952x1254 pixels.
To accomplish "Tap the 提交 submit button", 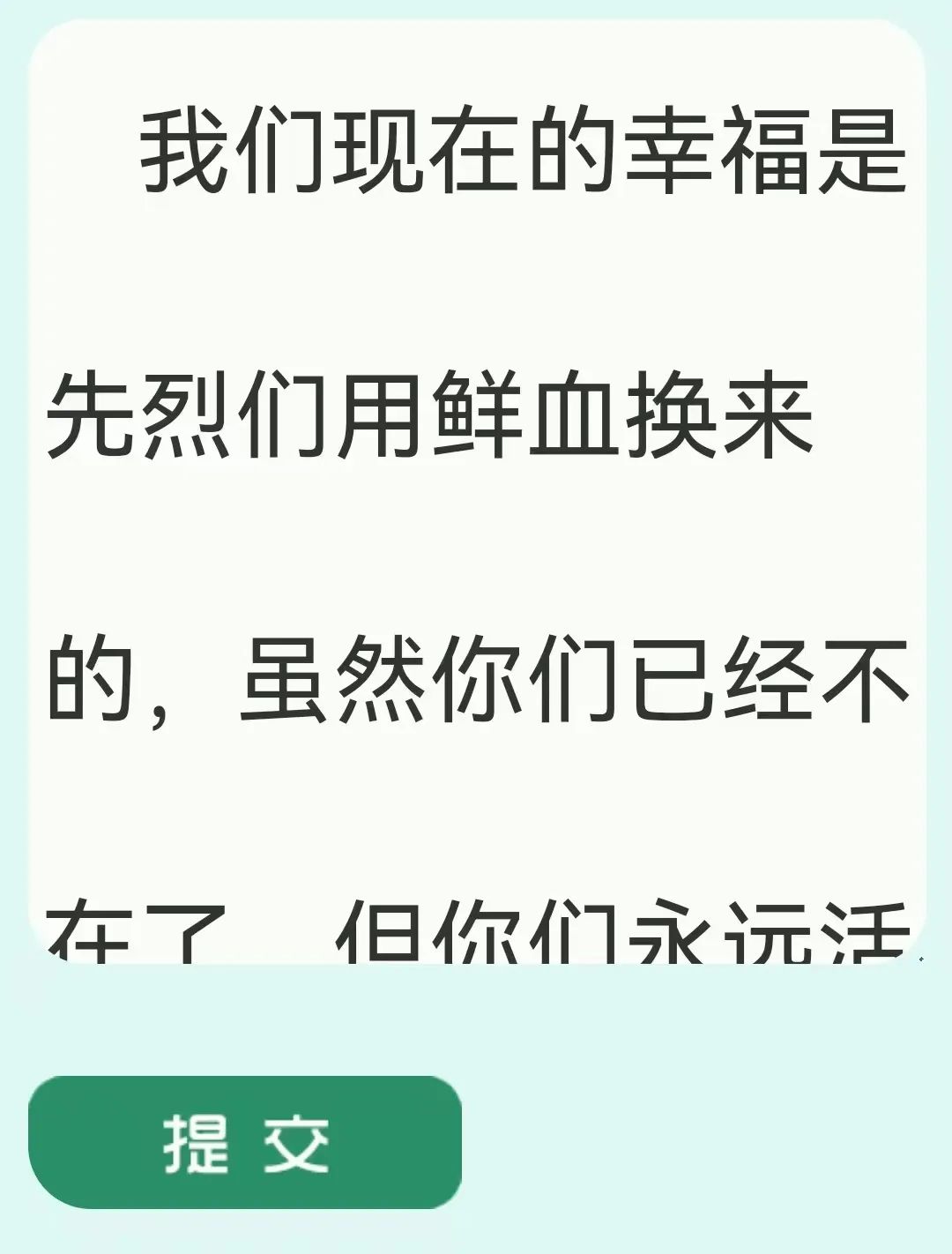I will (245, 1142).
